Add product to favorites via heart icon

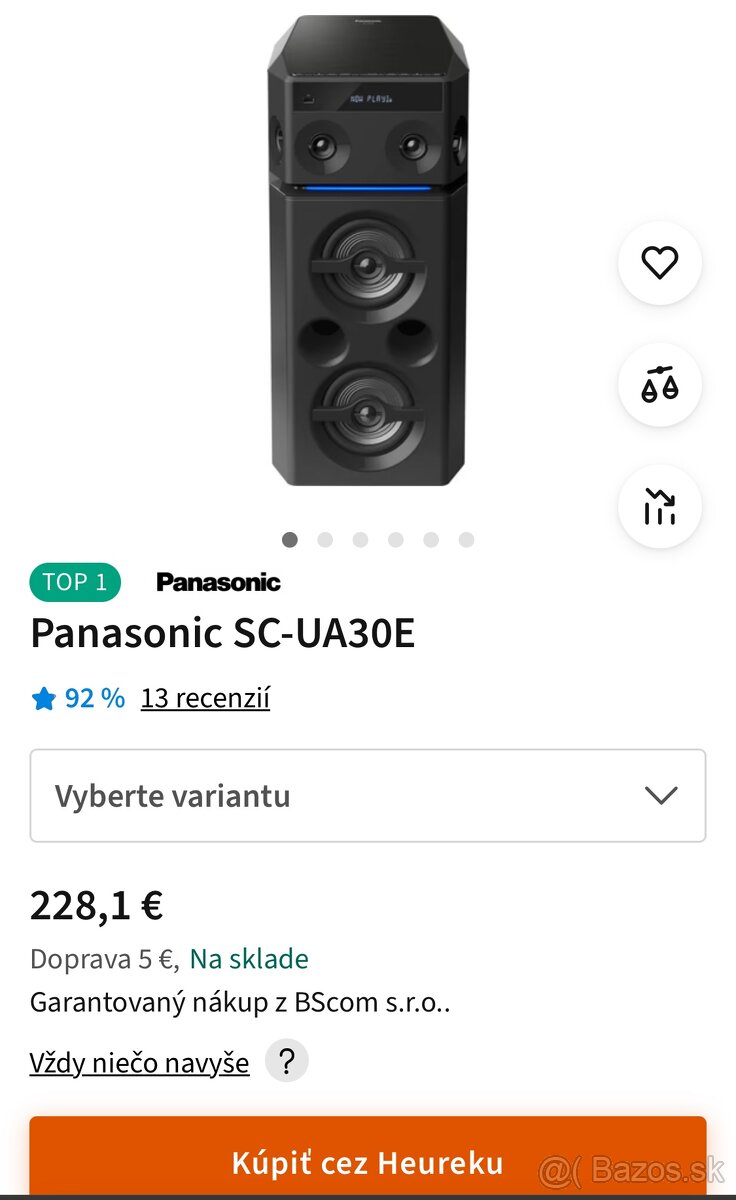[659, 263]
